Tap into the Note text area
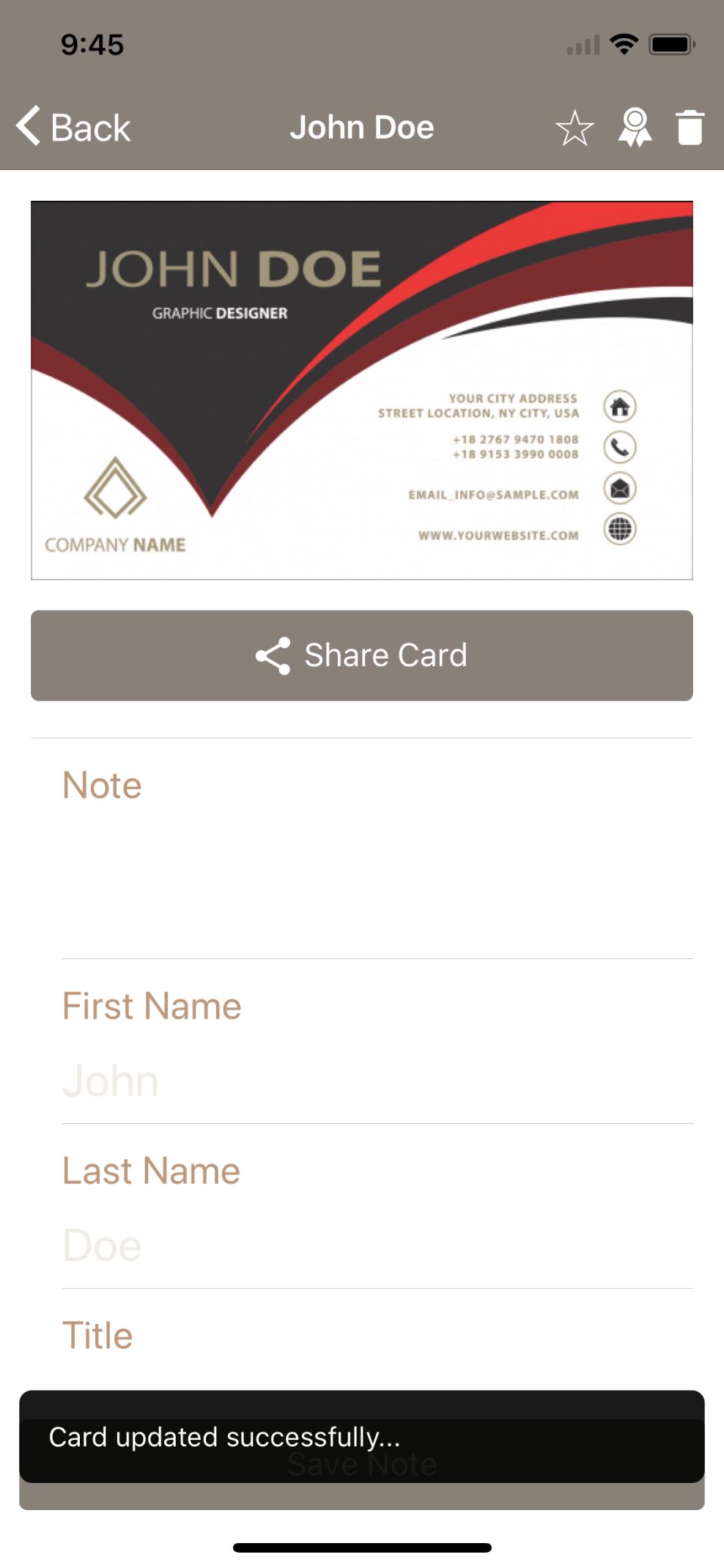The width and height of the screenshot is (724, 1568). [377, 879]
